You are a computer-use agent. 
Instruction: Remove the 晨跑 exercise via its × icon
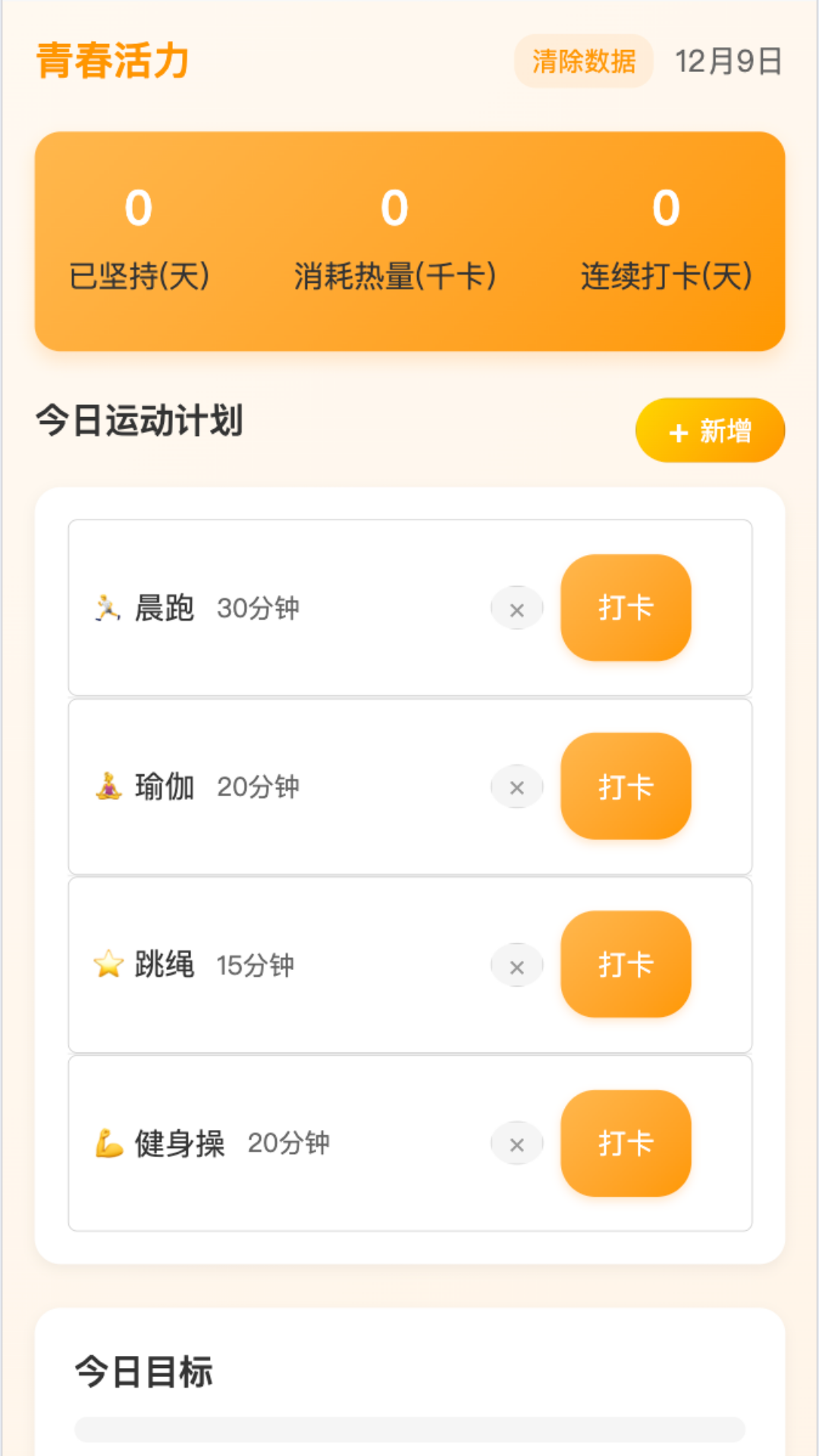pyautogui.click(x=516, y=609)
